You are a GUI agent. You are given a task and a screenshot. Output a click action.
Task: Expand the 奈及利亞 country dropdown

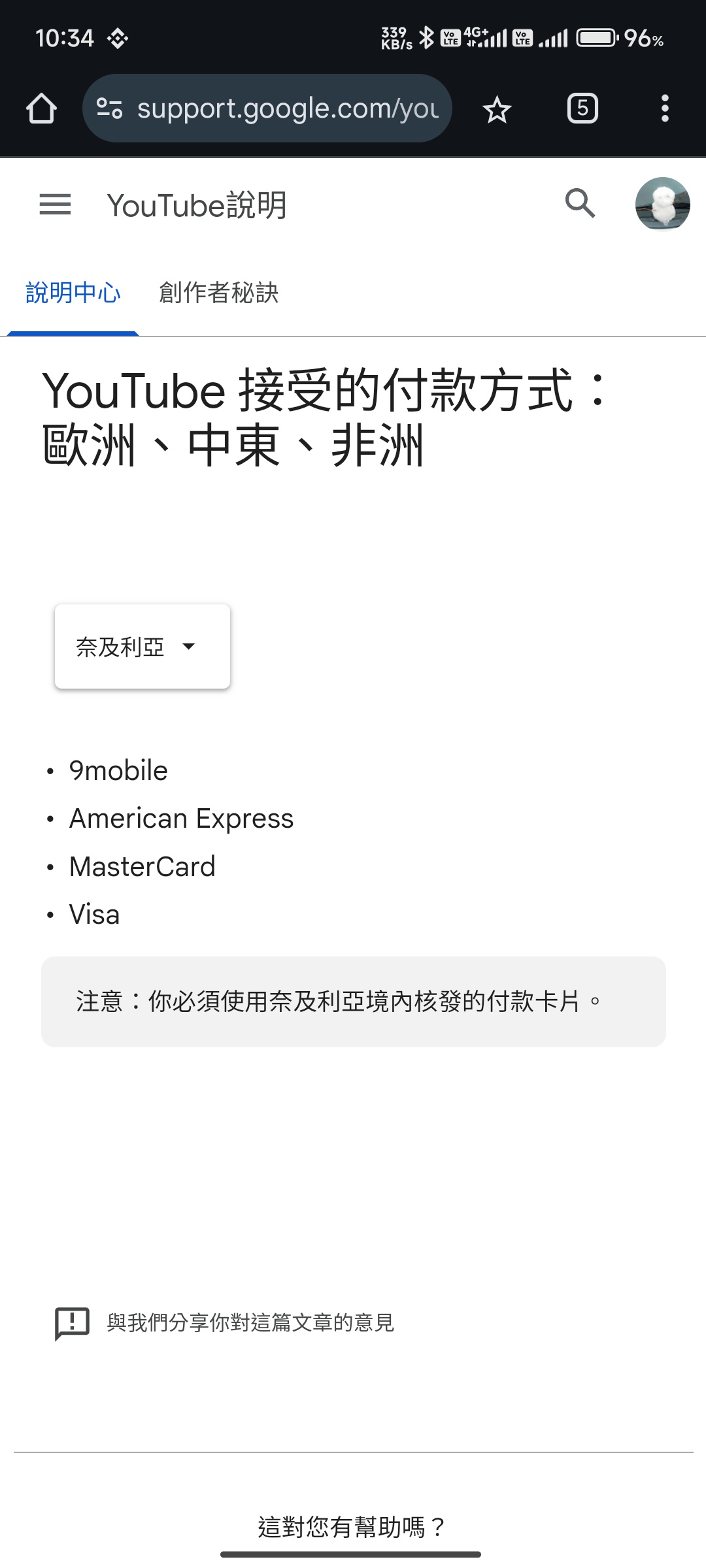142,647
